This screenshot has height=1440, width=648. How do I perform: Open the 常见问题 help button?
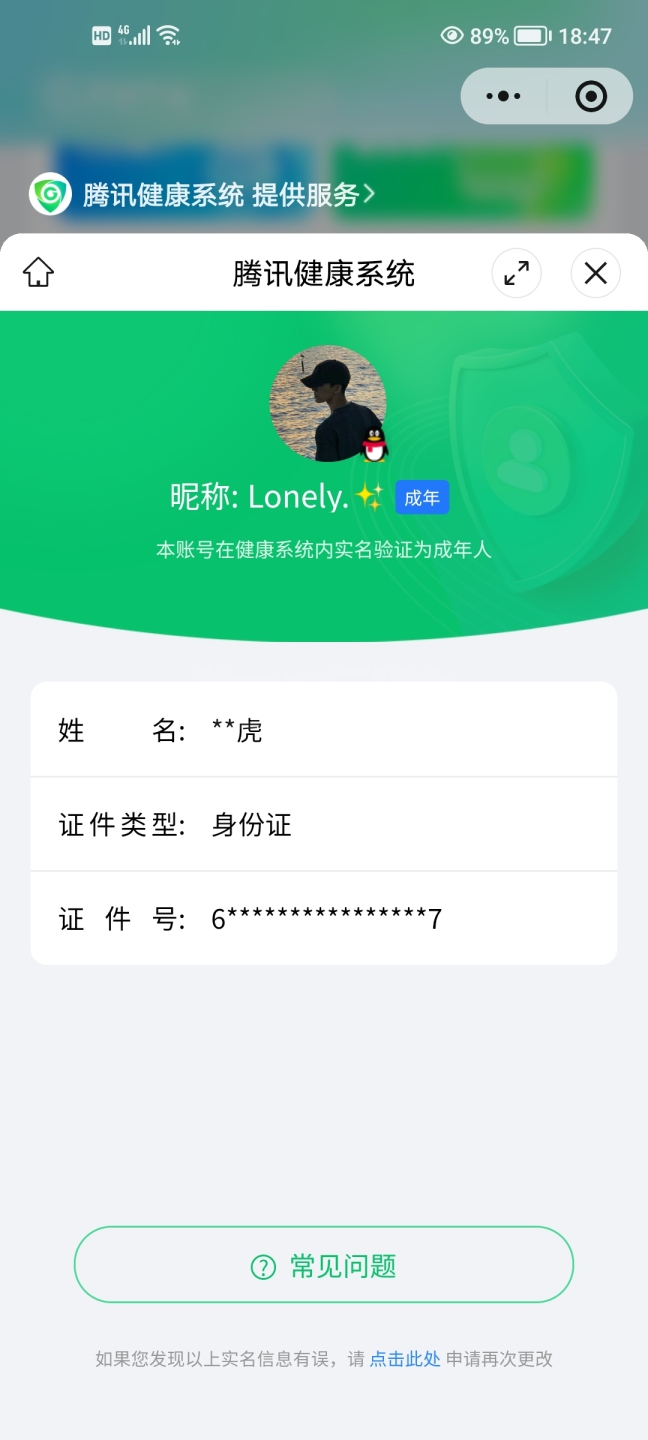point(323,1265)
